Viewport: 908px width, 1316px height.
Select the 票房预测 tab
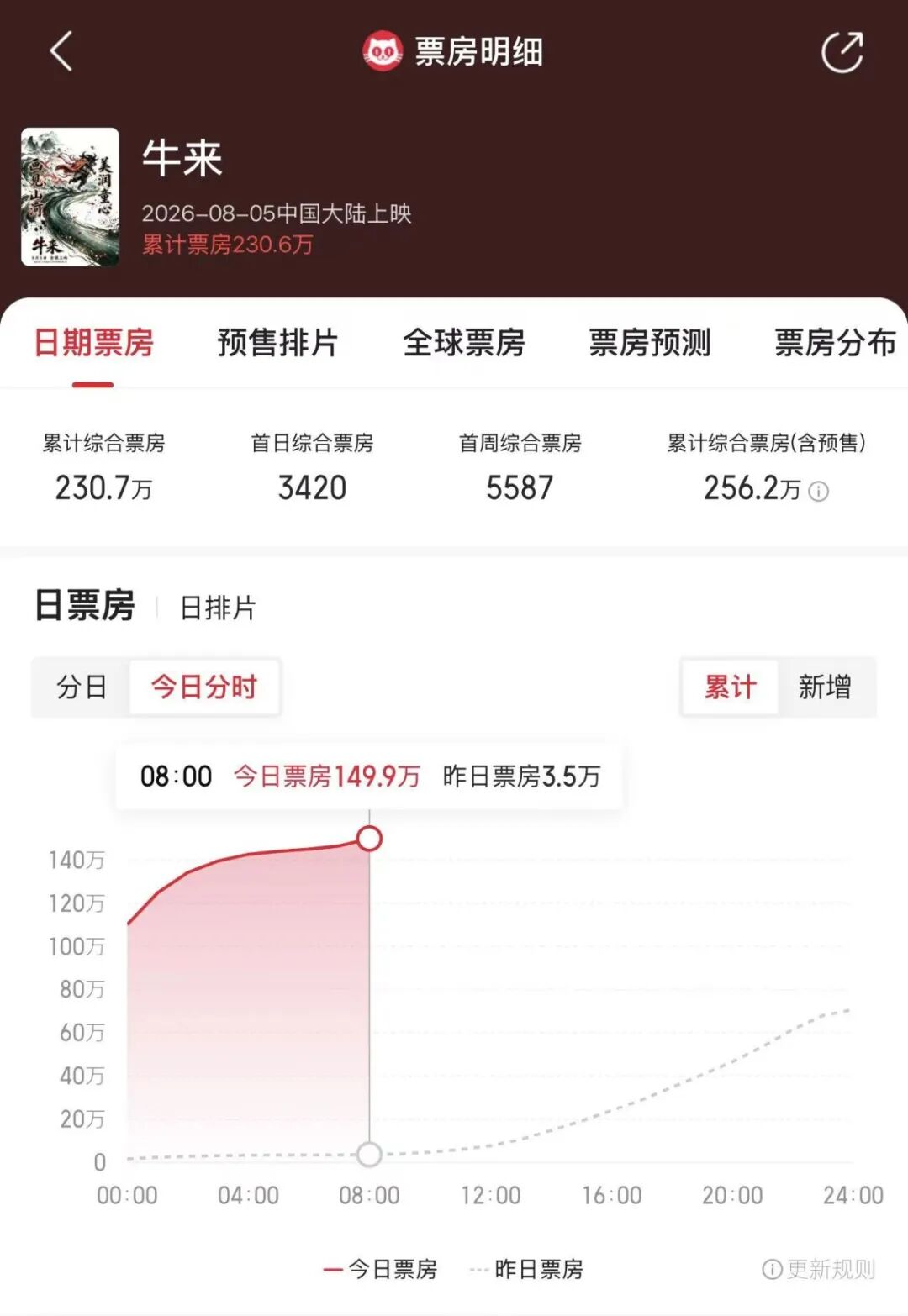pyautogui.click(x=650, y=343)
